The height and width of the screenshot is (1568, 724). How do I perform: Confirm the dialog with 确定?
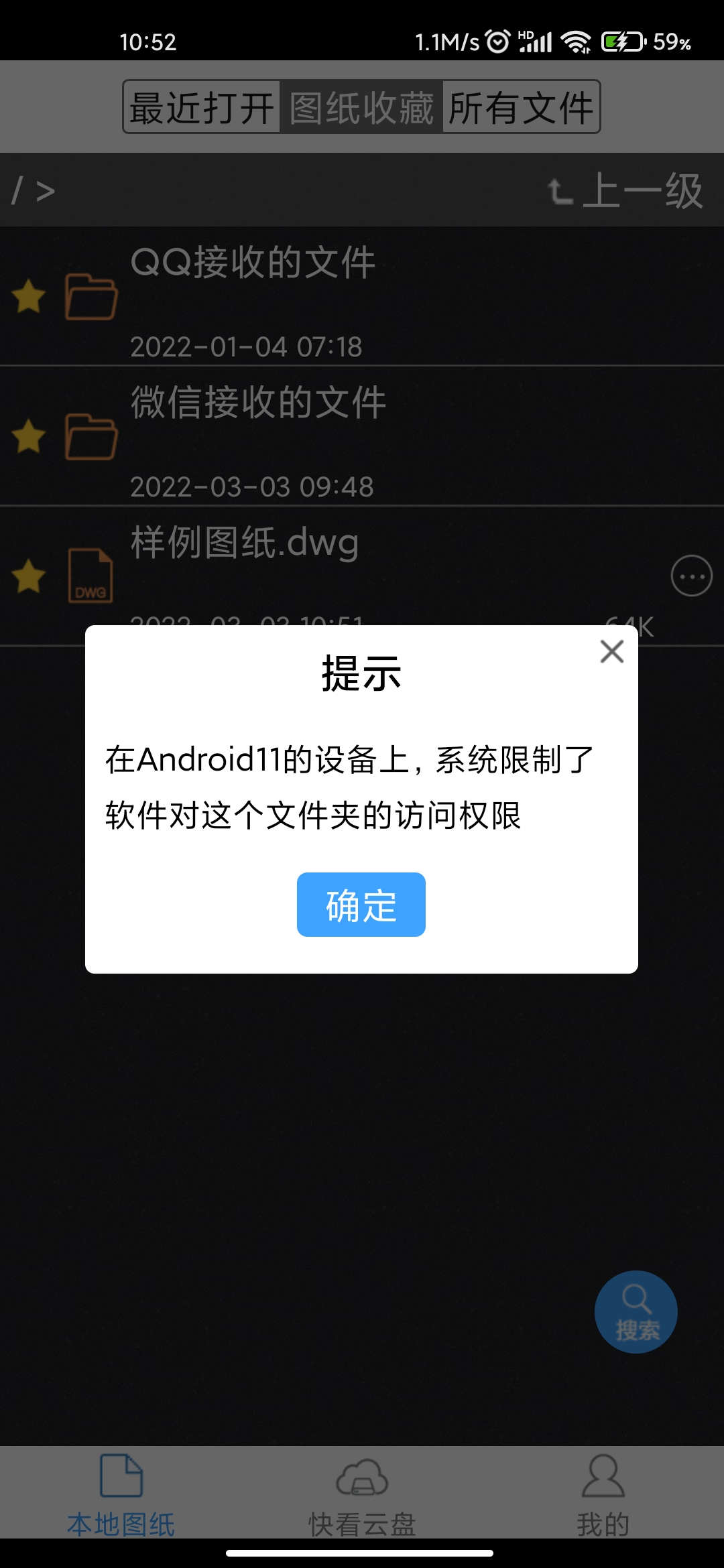pyautogui.click(x=361, y=905)
